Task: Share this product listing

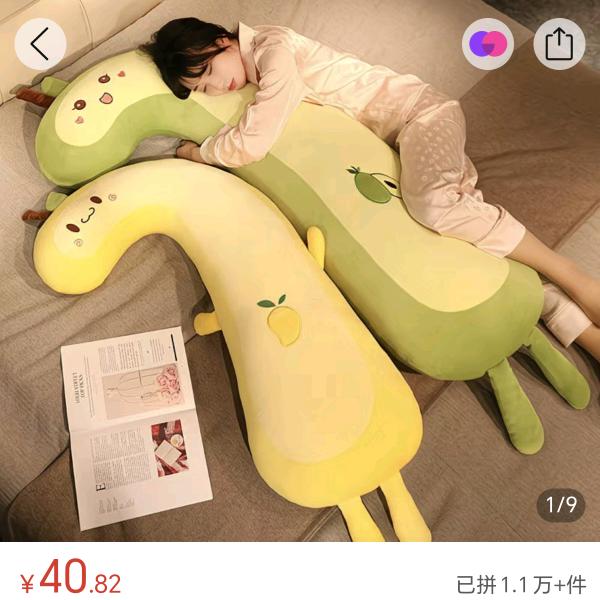Action: (559, 43)
